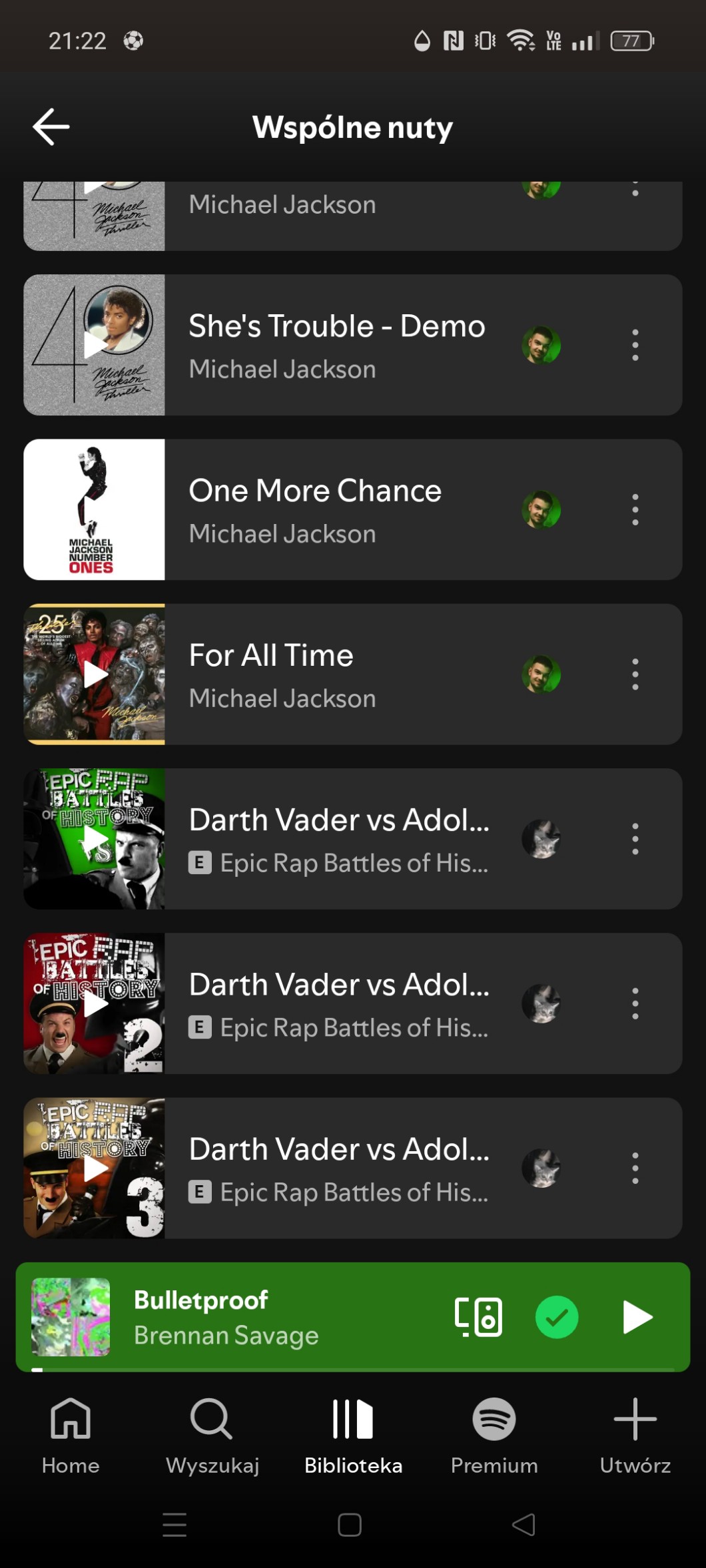Viewport: 706px width, 1568px height.
Task: Show more options for For All Time
Action: point(635,674)
